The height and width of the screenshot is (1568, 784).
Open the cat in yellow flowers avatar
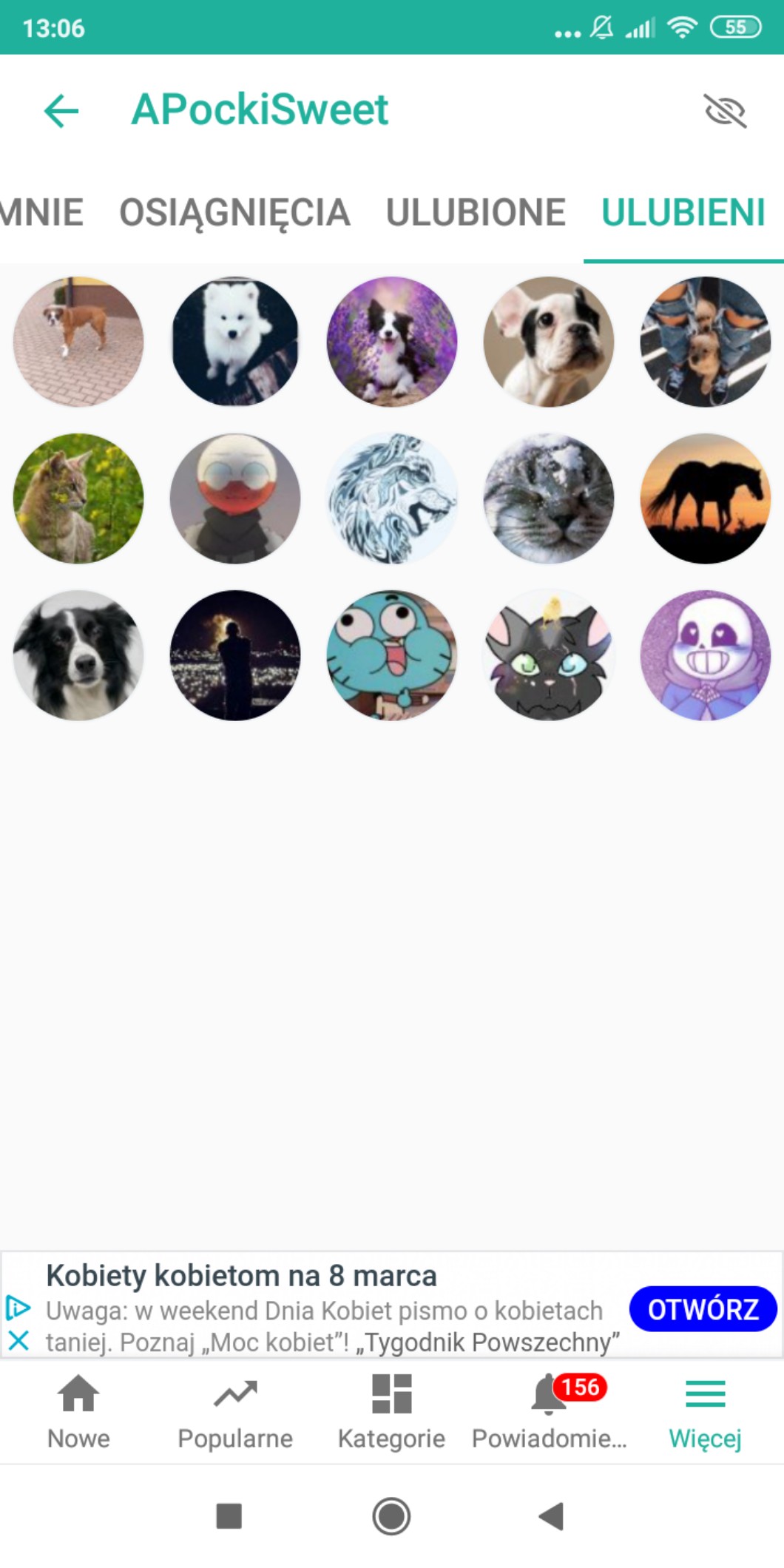pos(78,499)
